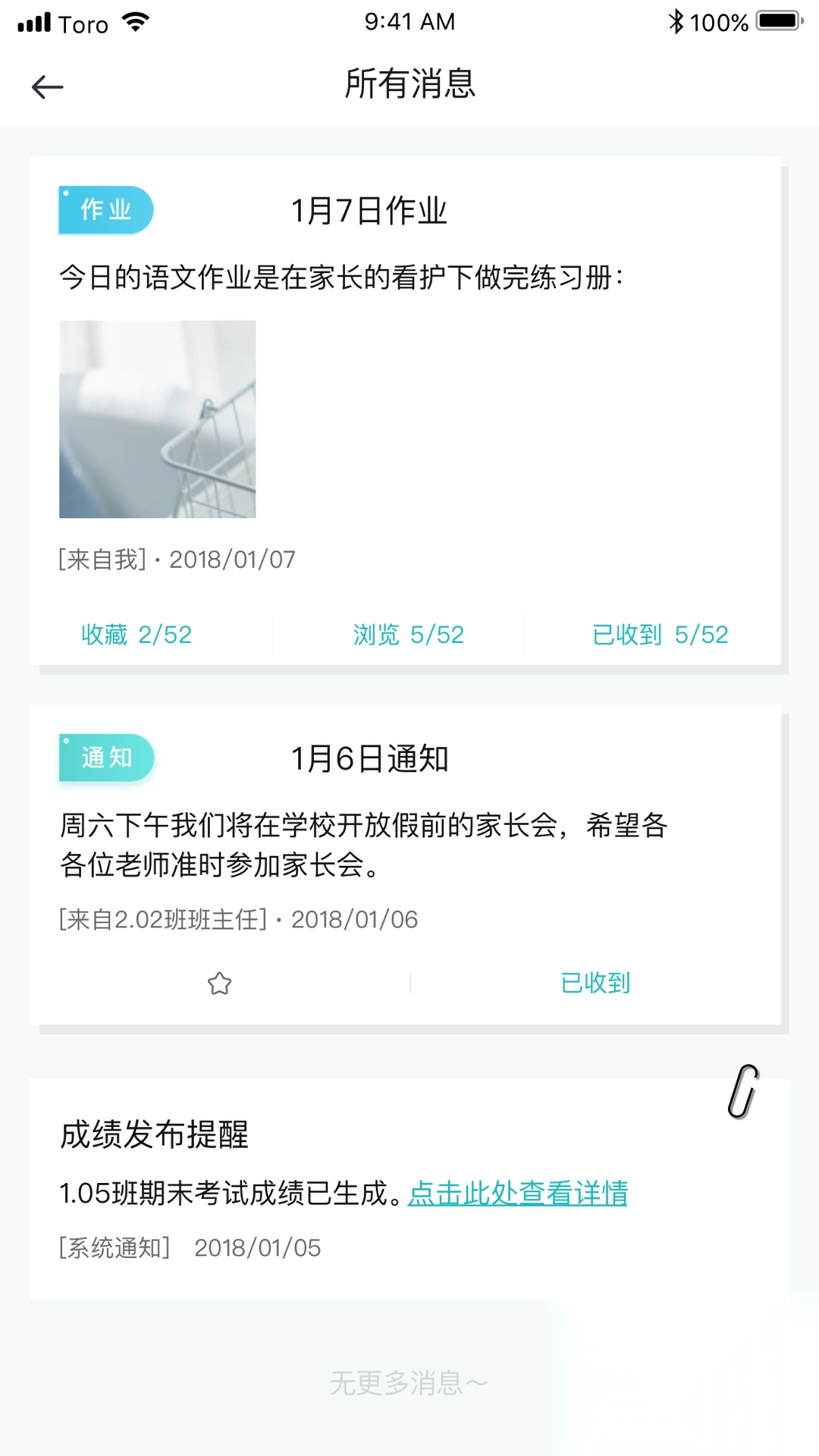Screen dimensions: 819x1456
Task: Select the 作业 homework tag badge
Action: pos(105,210)
